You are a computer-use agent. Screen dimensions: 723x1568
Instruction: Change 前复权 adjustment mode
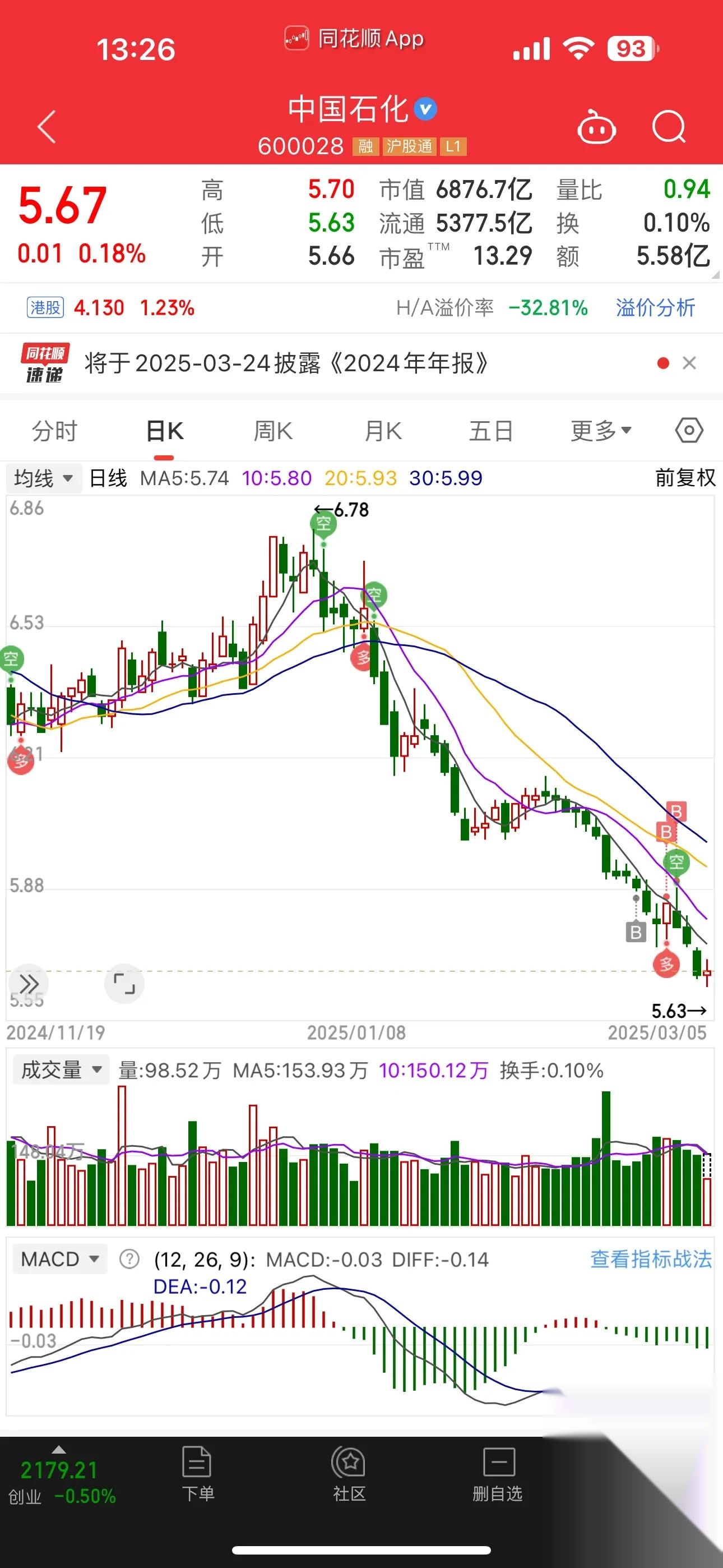point(685,478)
